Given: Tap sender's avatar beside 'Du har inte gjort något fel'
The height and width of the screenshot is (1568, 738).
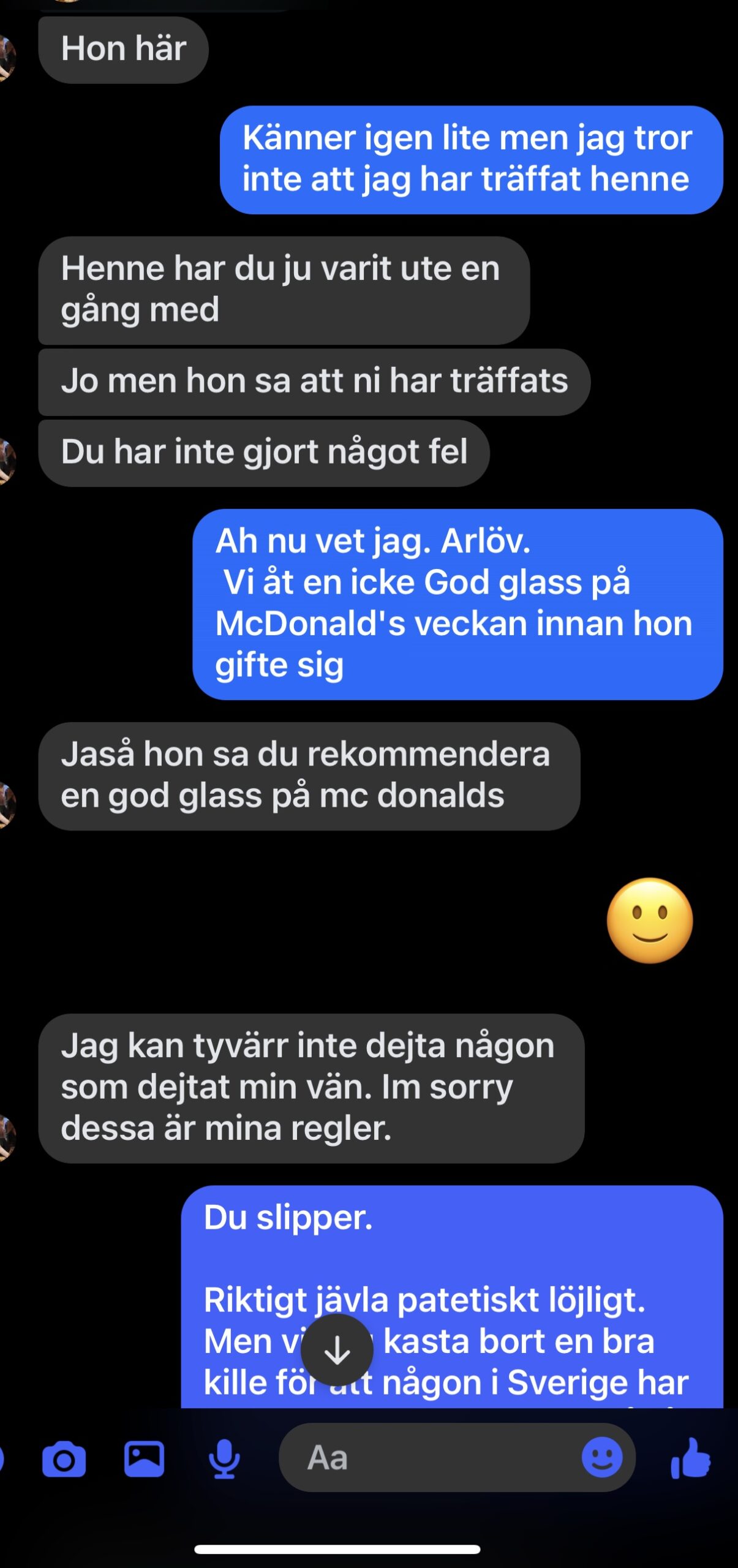Looking at the screenshot, I should tap(6, 460).
